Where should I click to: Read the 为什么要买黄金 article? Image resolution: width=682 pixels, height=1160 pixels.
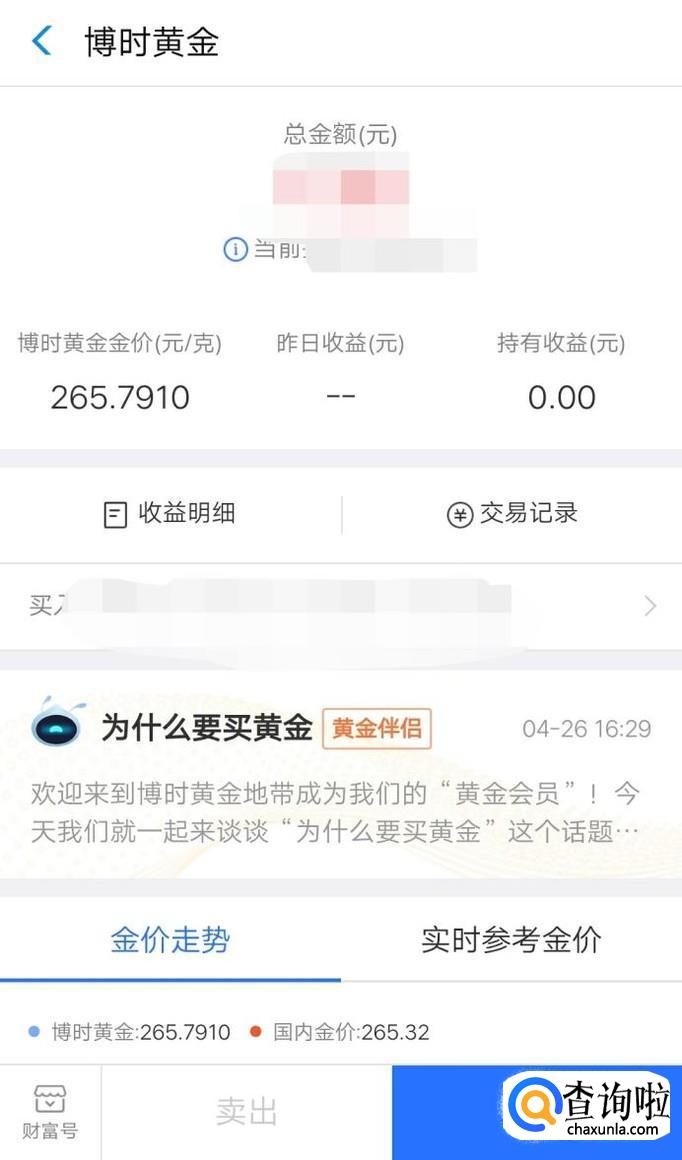(341, 774)
